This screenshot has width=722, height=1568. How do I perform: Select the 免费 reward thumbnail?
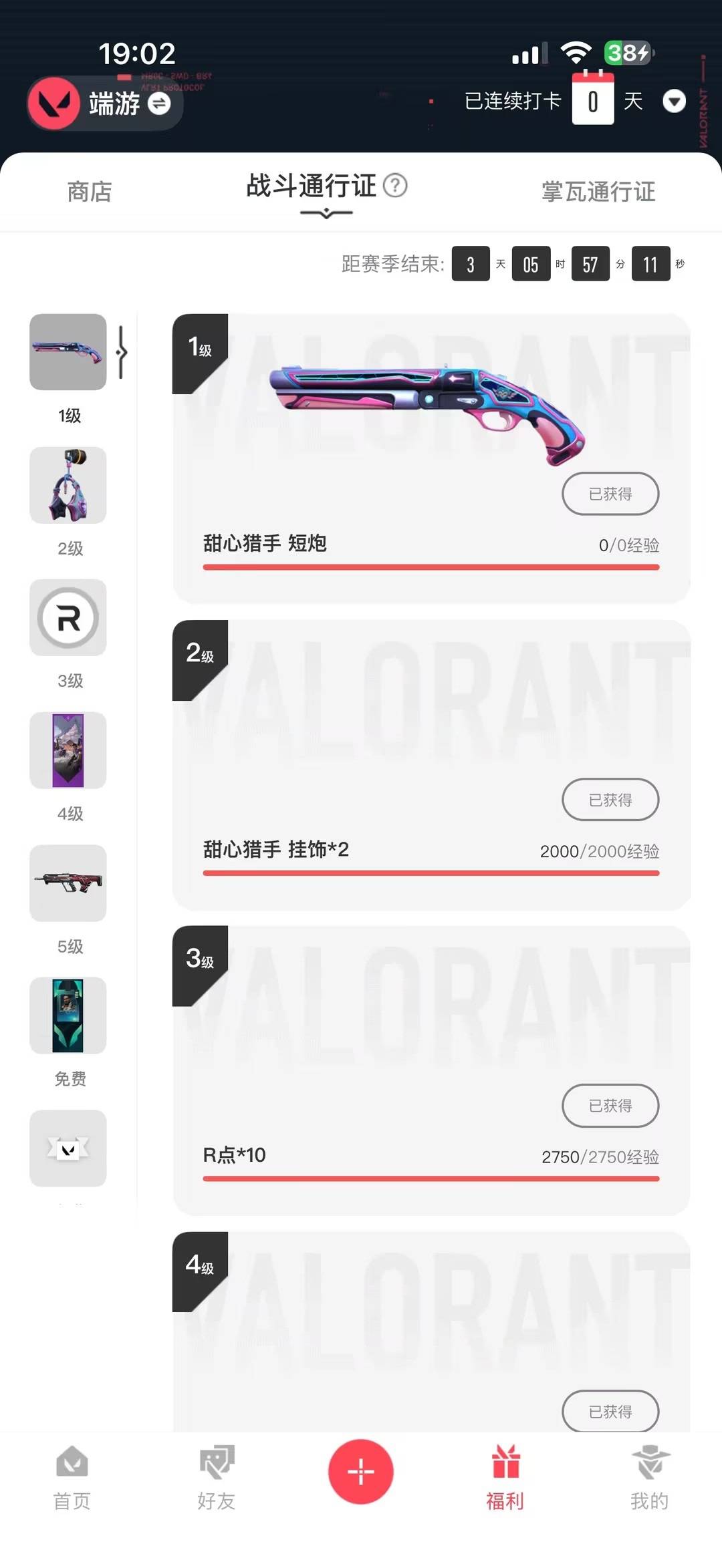click(x=68, y=1015)
